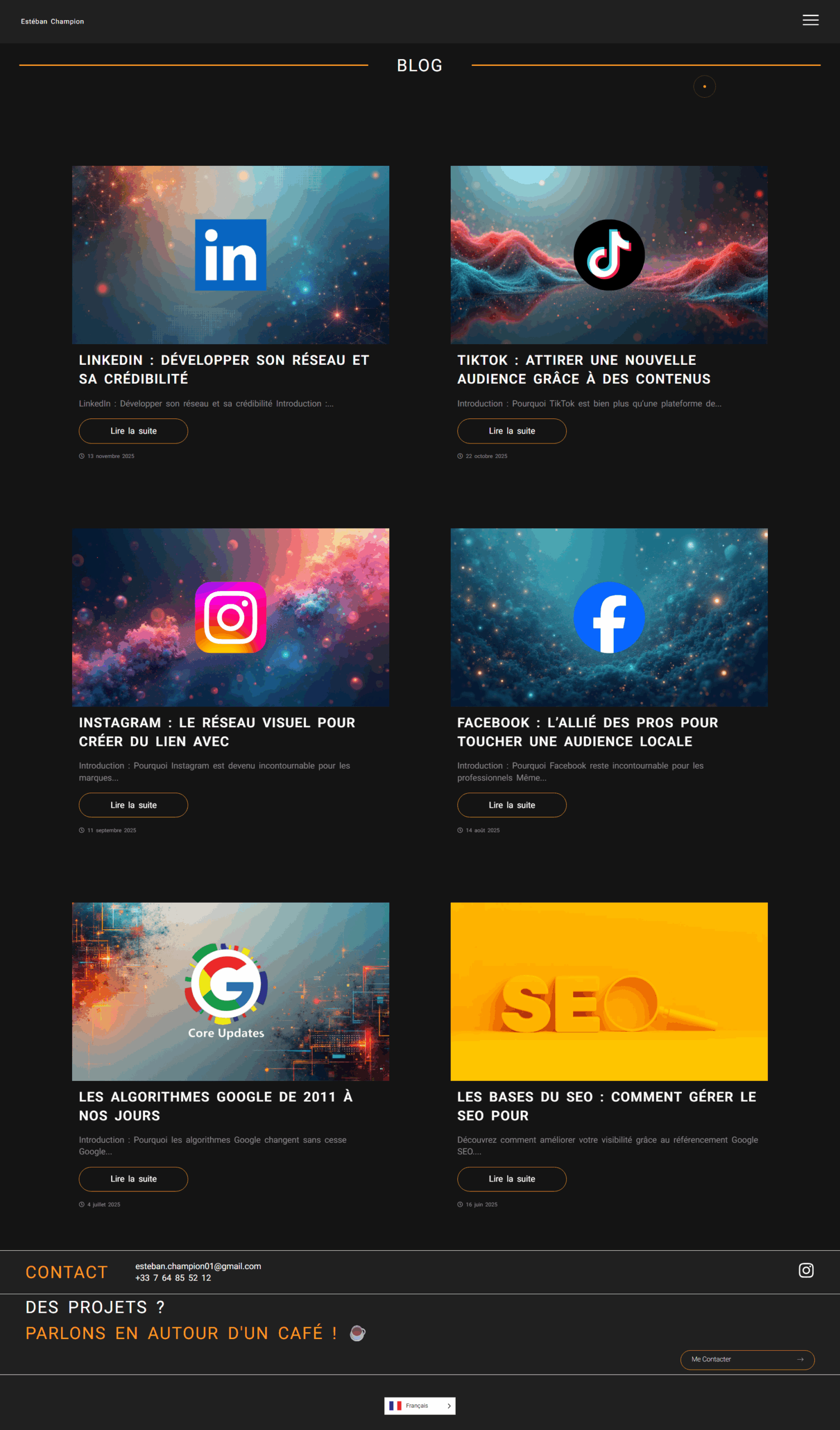840x1430 pixels.
Task: Open the title "TikTok : Attirer une nouvelle audience"
Action: (x=584, y=369)
